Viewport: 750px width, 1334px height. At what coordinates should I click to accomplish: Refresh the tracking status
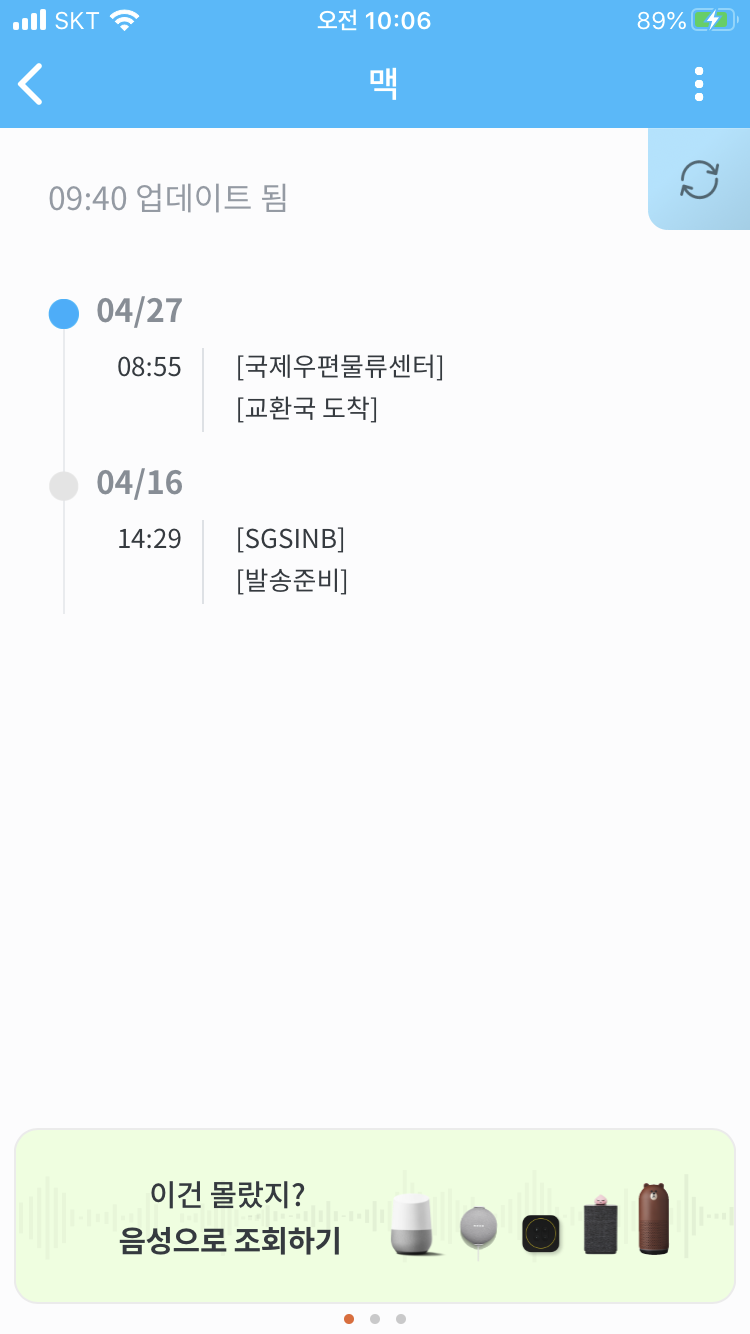699,180
